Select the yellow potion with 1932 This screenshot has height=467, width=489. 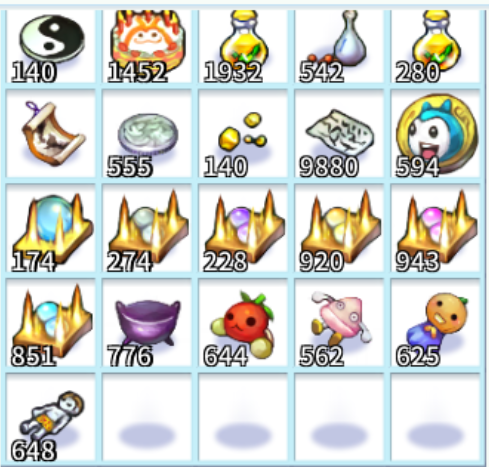click(243, 46)
